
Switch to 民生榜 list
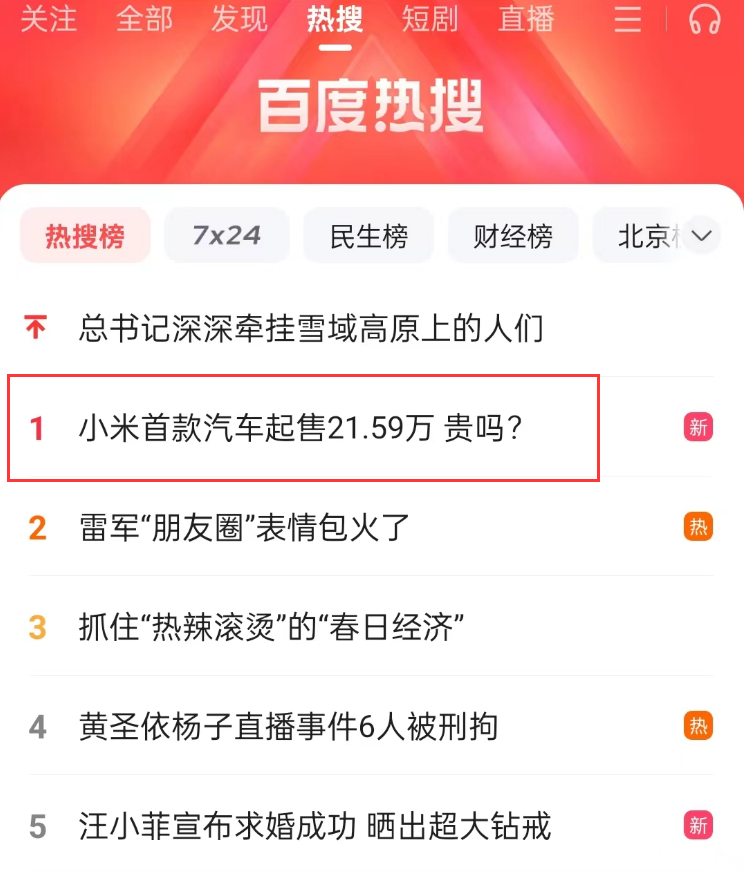(x=369, y=236)
